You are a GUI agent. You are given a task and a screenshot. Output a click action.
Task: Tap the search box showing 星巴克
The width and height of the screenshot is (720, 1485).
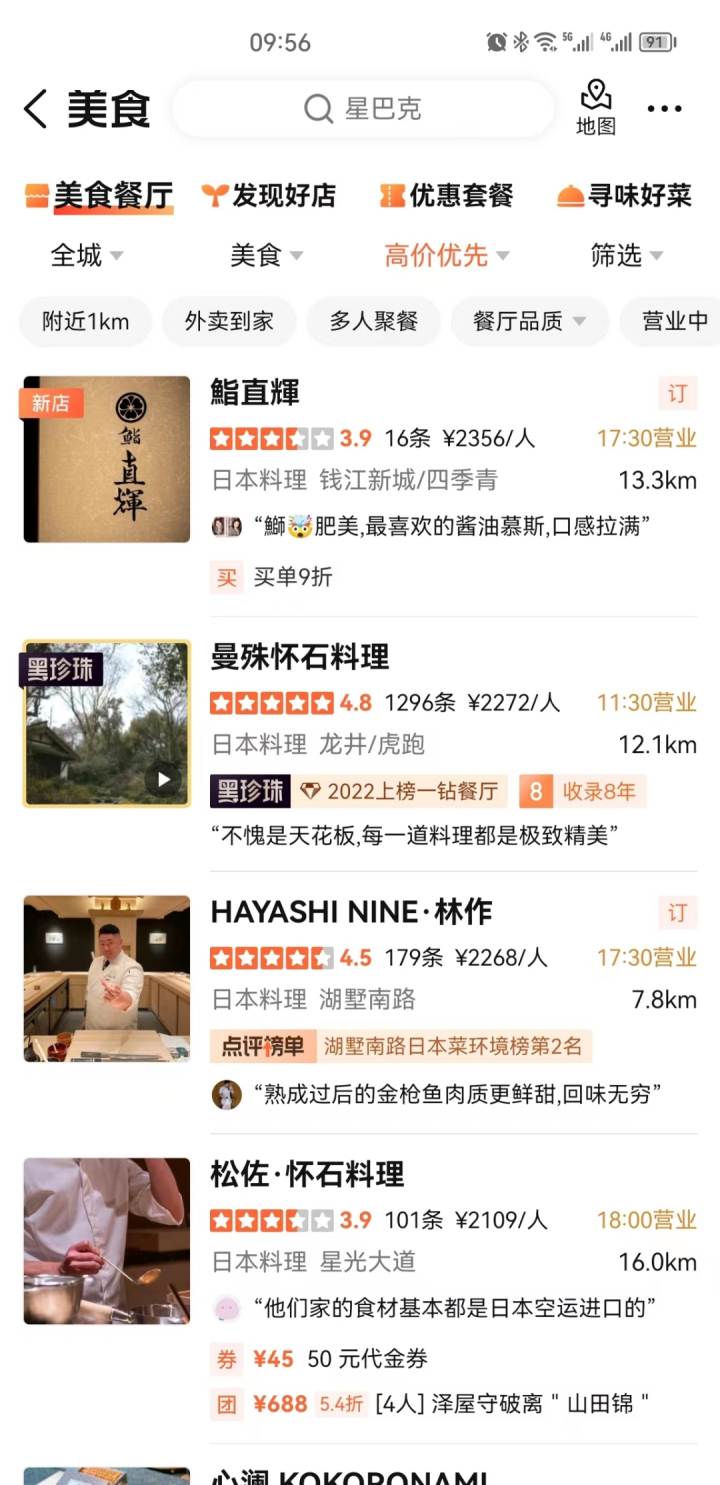(362, 108)
